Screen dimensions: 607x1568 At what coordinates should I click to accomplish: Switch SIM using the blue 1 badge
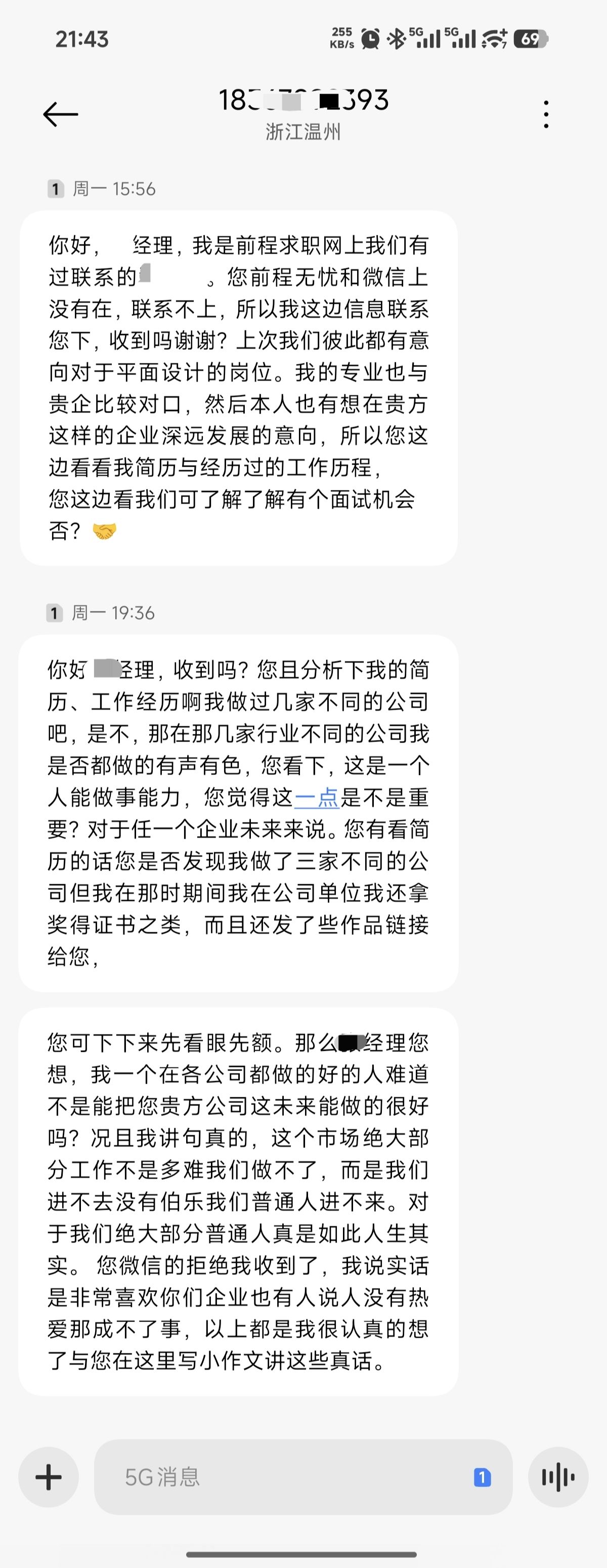(483, 1477)
